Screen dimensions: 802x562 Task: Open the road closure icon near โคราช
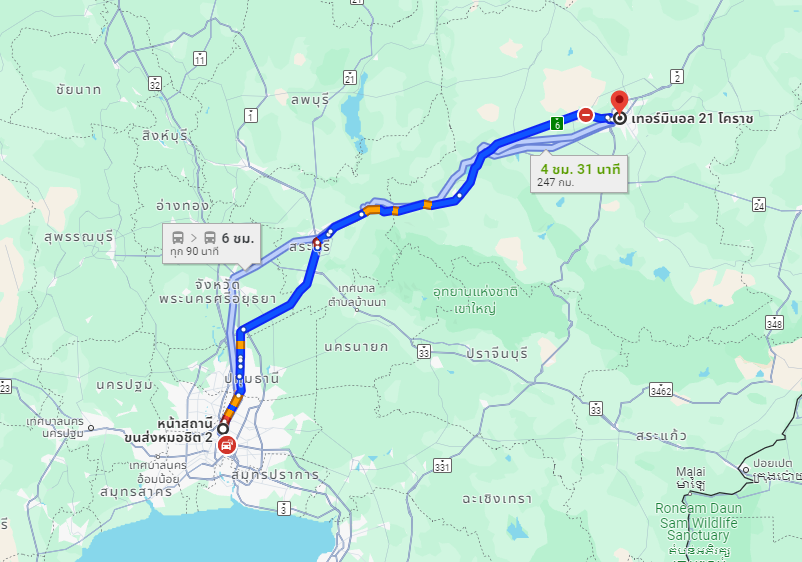586,116
